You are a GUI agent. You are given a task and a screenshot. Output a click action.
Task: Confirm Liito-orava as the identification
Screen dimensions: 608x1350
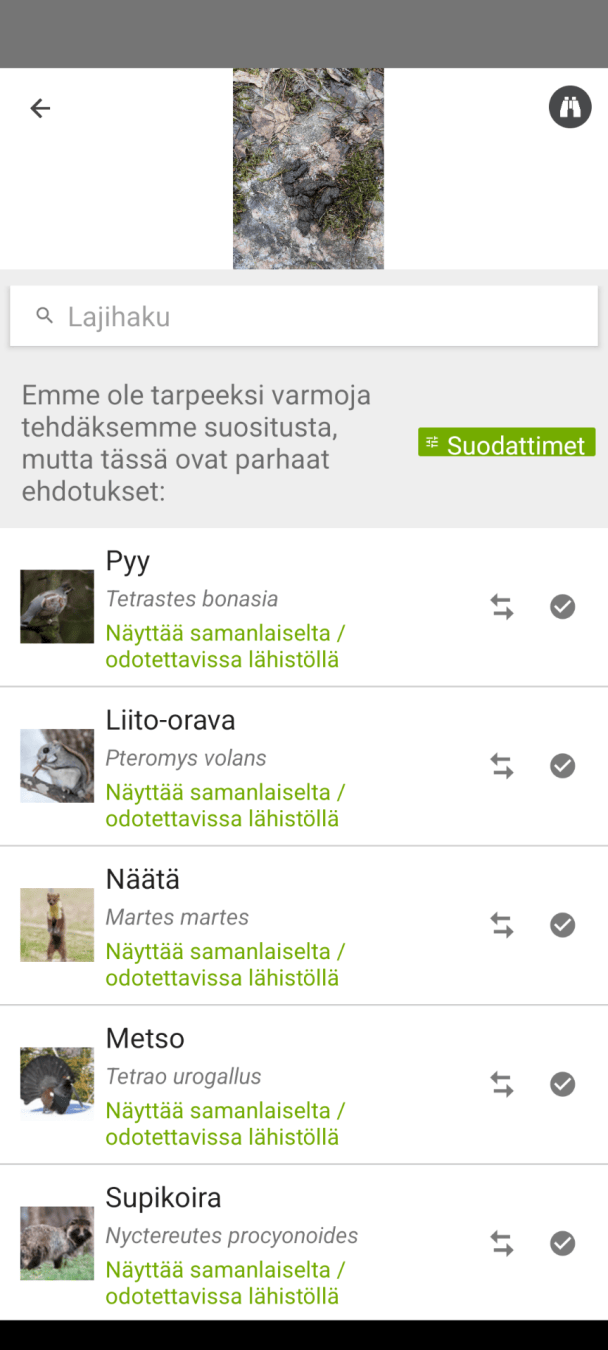563,766
